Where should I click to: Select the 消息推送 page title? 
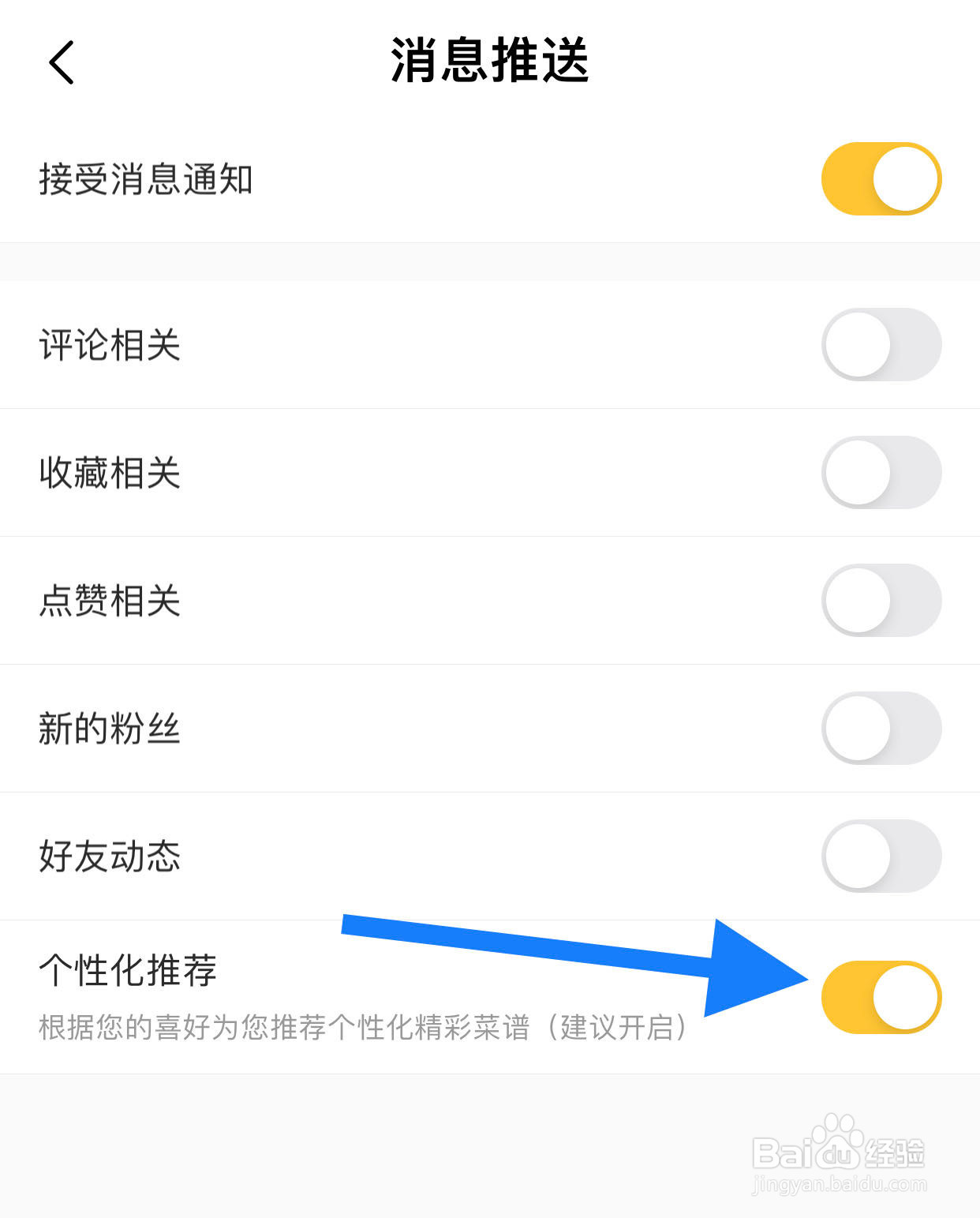[x=489, y=63]
